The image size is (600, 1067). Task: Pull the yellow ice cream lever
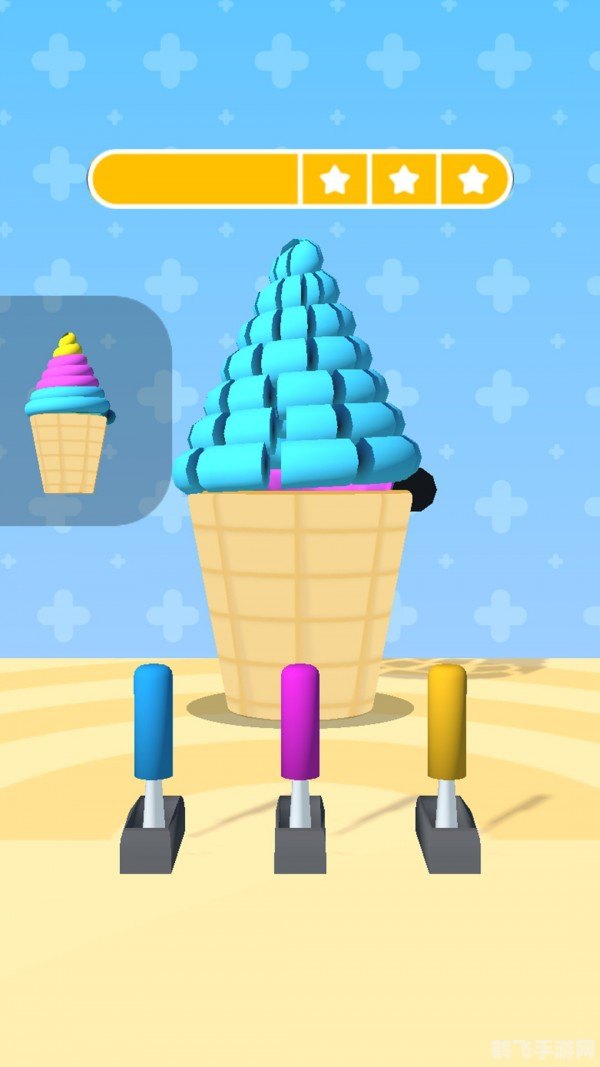[447, 722]
